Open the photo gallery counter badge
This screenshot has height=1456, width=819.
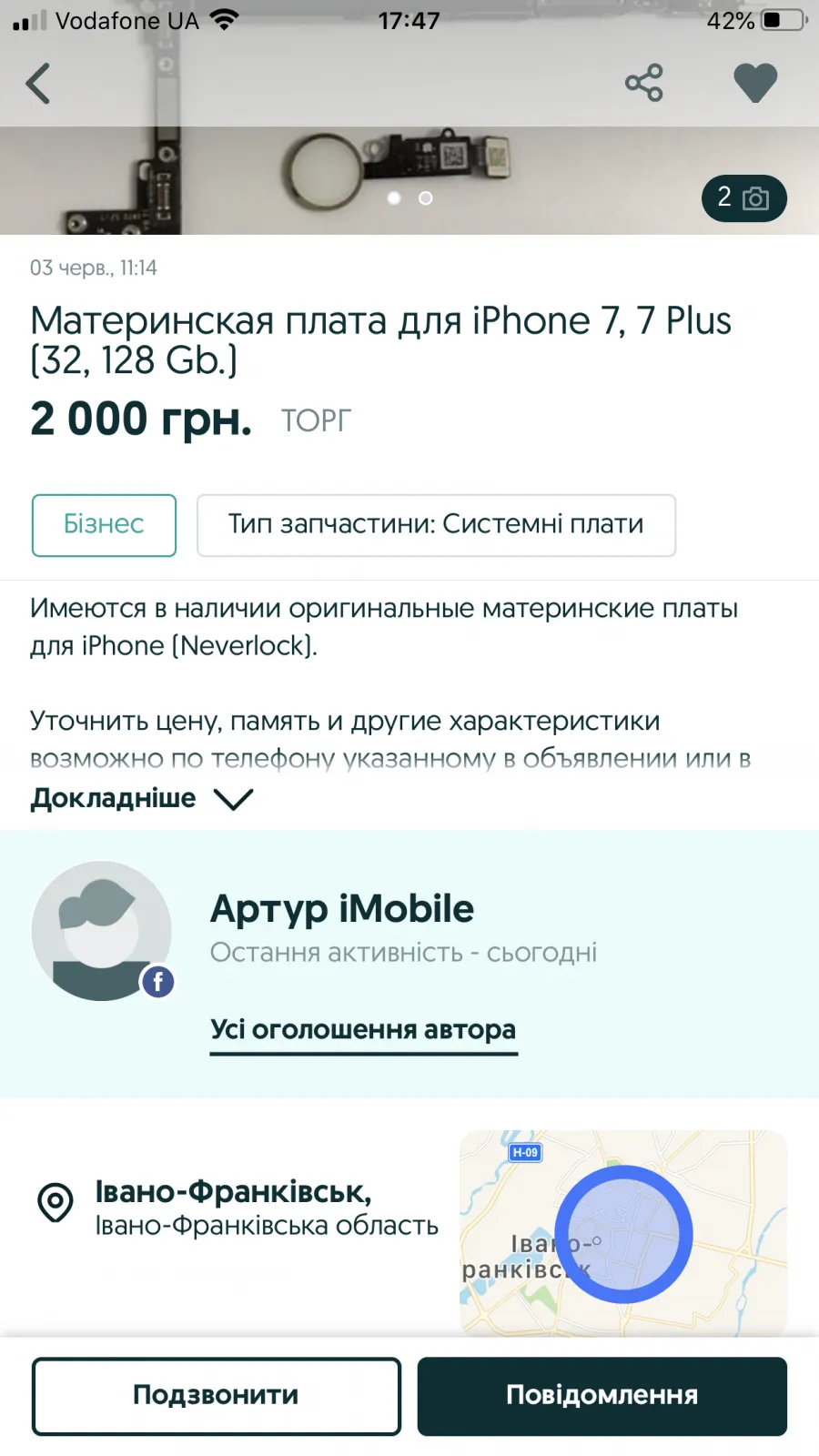click(x=743, y=197)
